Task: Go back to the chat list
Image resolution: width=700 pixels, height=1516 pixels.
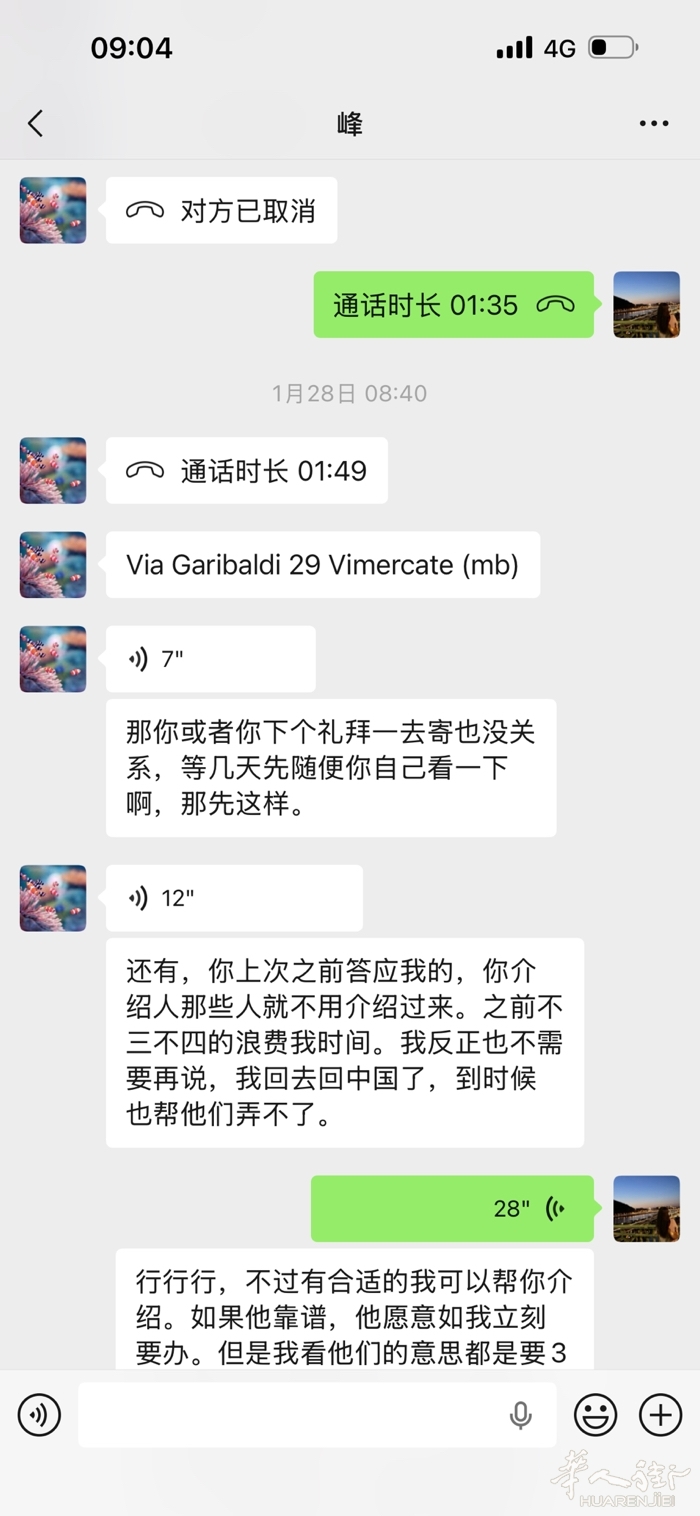Action: pyautogui.click(x=36, y=124)
